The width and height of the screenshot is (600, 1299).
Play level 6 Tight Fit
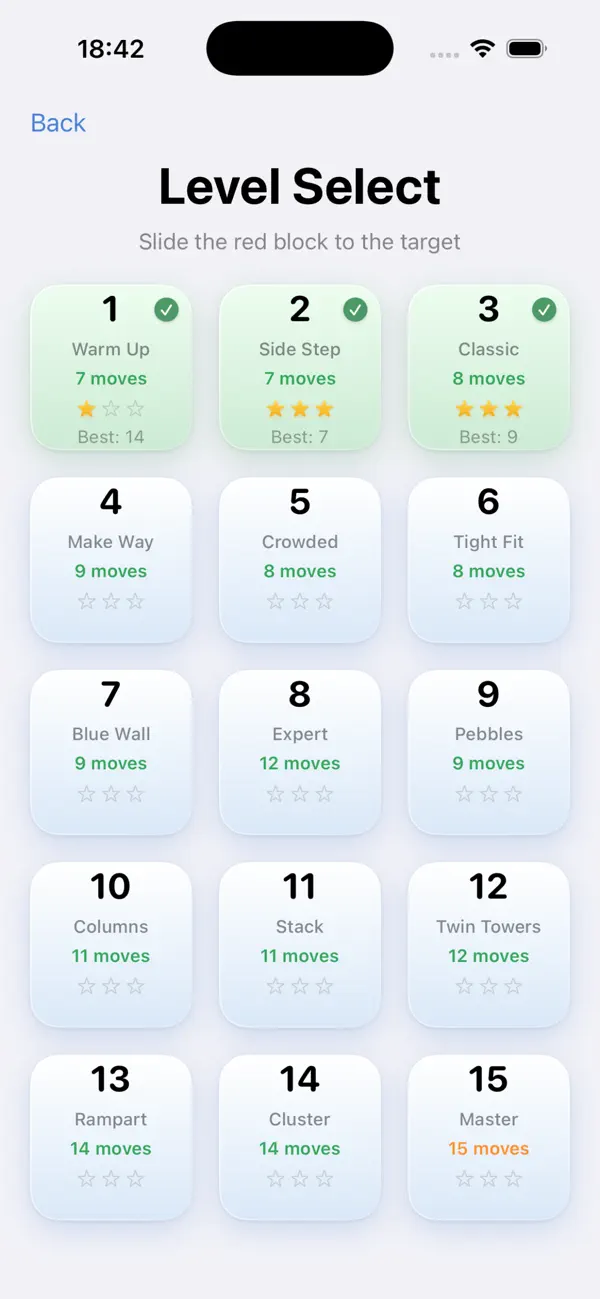489,560
